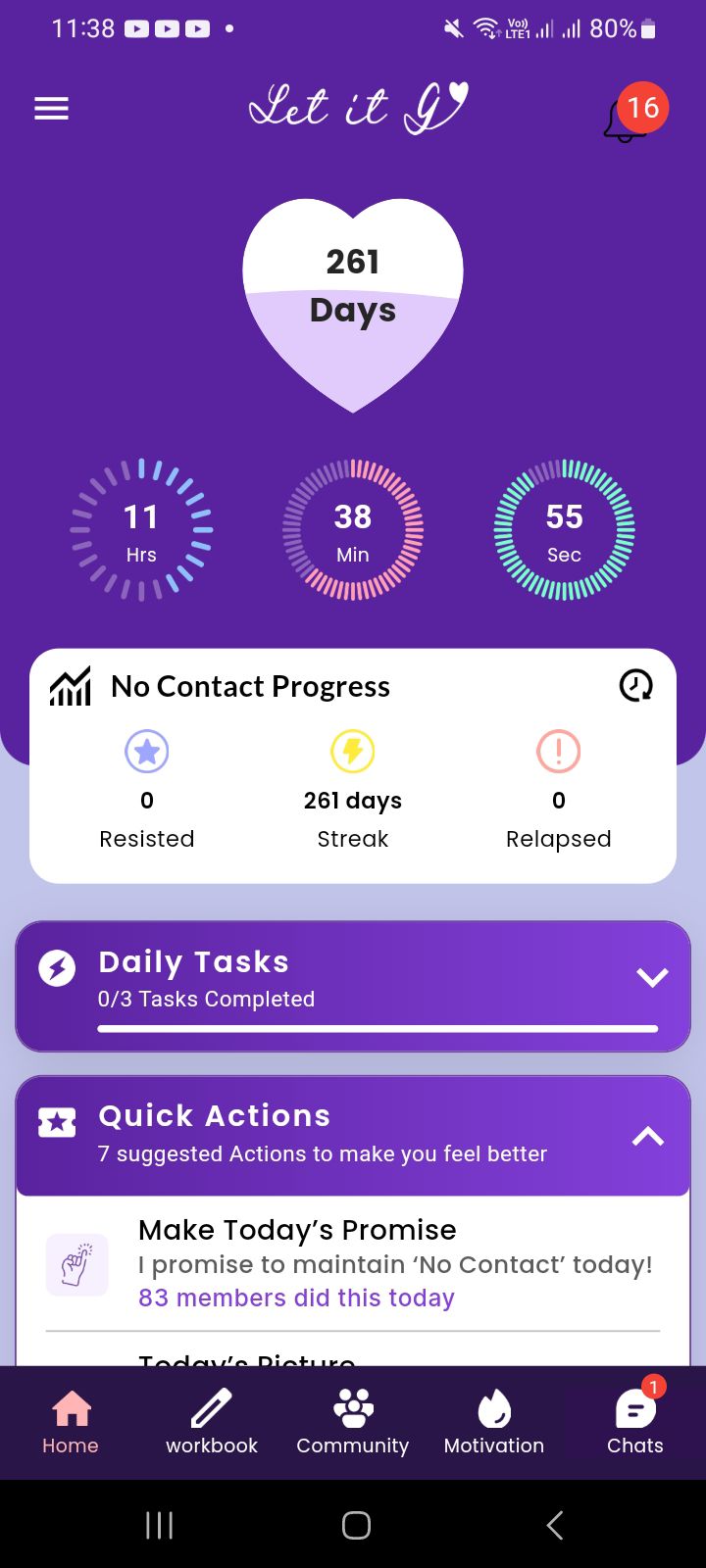The image size is (706, 1568).
Task: Tap the system home button
Action: [356, 1525]
